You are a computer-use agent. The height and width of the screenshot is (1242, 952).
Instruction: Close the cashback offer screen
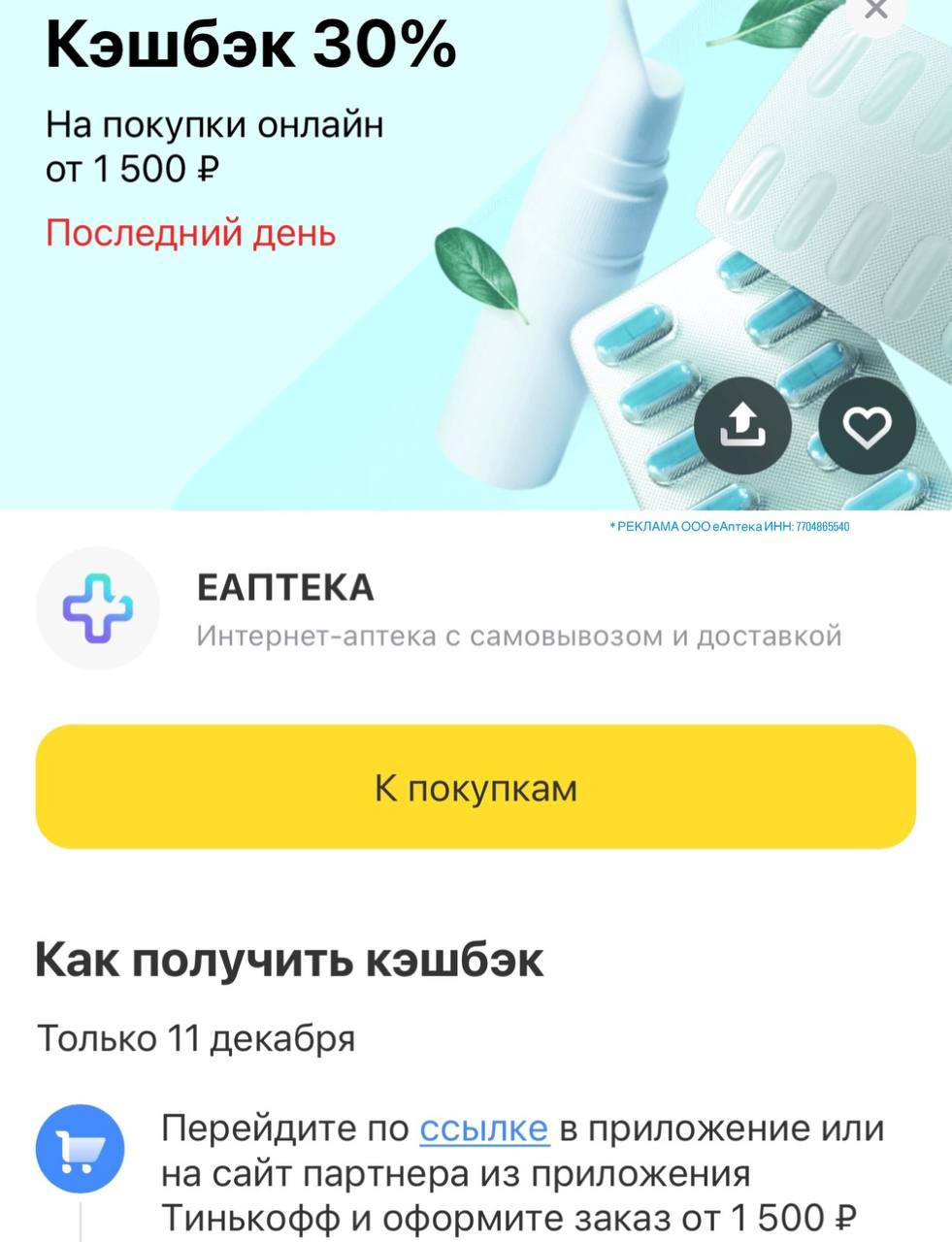point(875,10)
